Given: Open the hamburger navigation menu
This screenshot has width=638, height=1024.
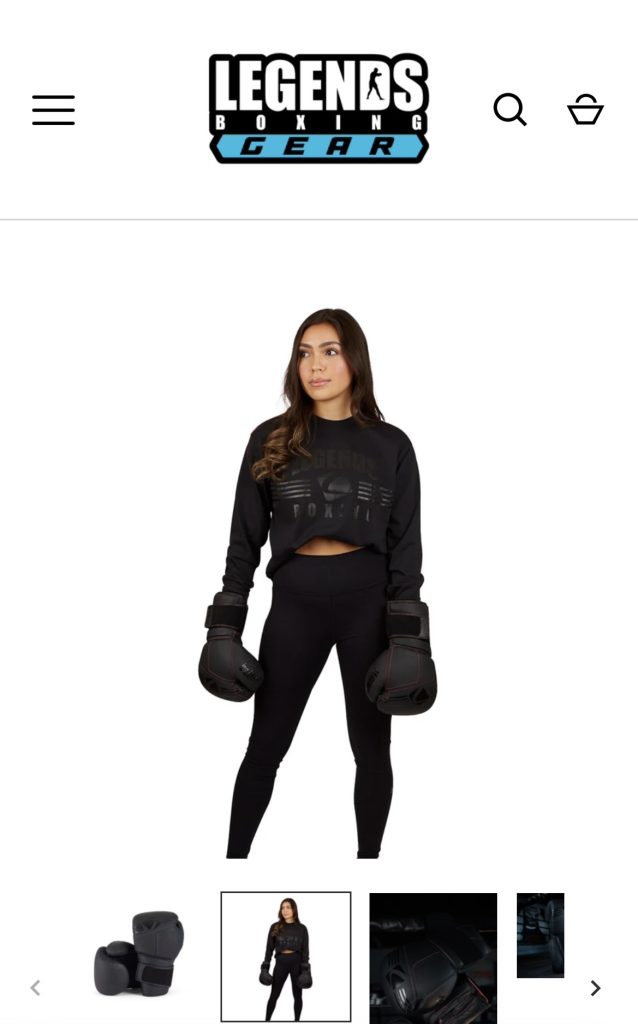Looking at the screenshot, I should (53, 110).
